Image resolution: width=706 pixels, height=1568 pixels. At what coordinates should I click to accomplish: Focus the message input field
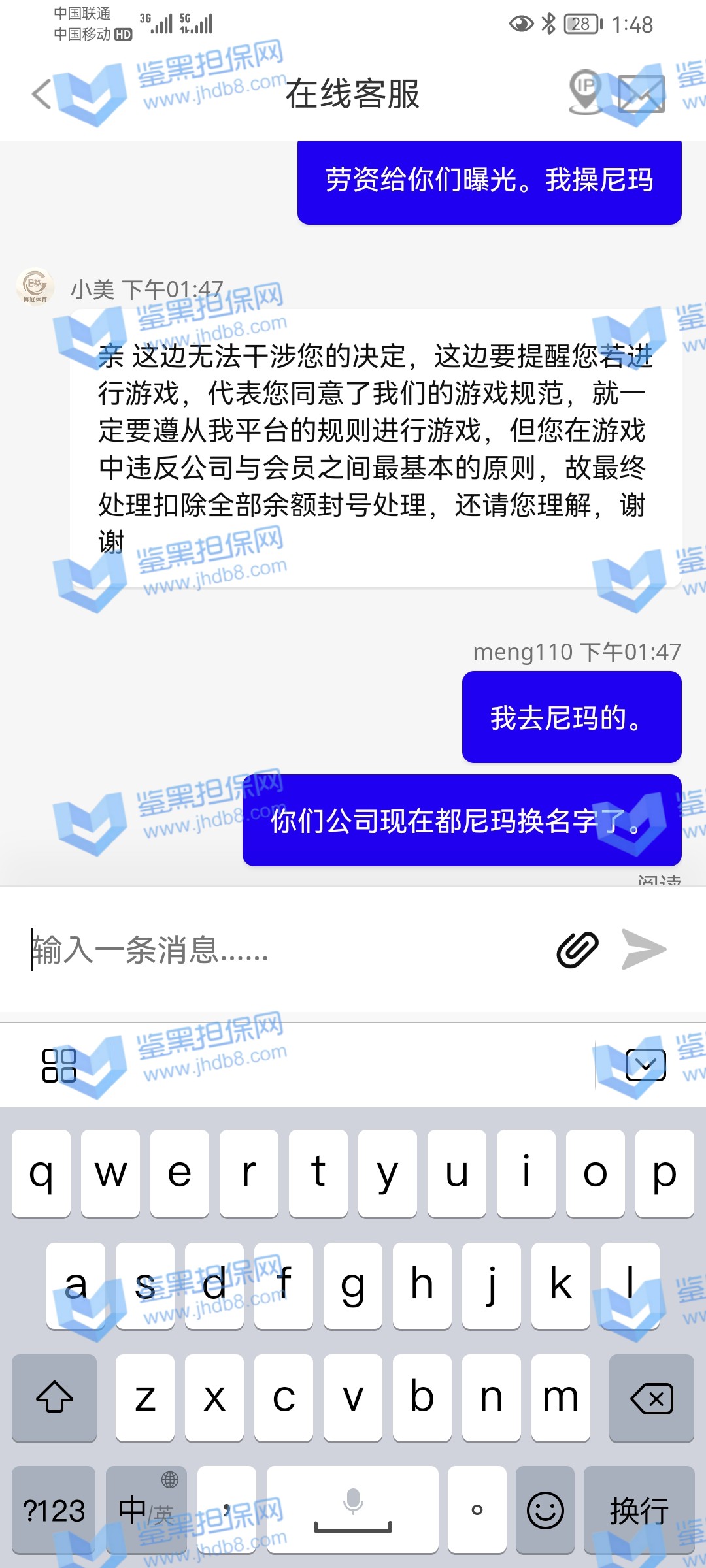point(281,949)
